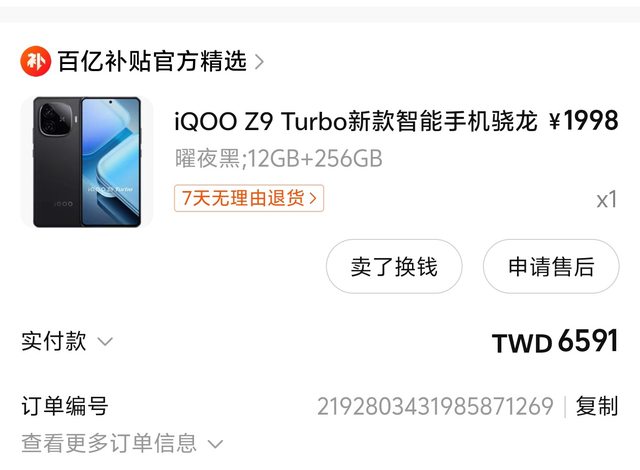
Task: Tap the 卖了换钱 button
Action: click(394, 266)
